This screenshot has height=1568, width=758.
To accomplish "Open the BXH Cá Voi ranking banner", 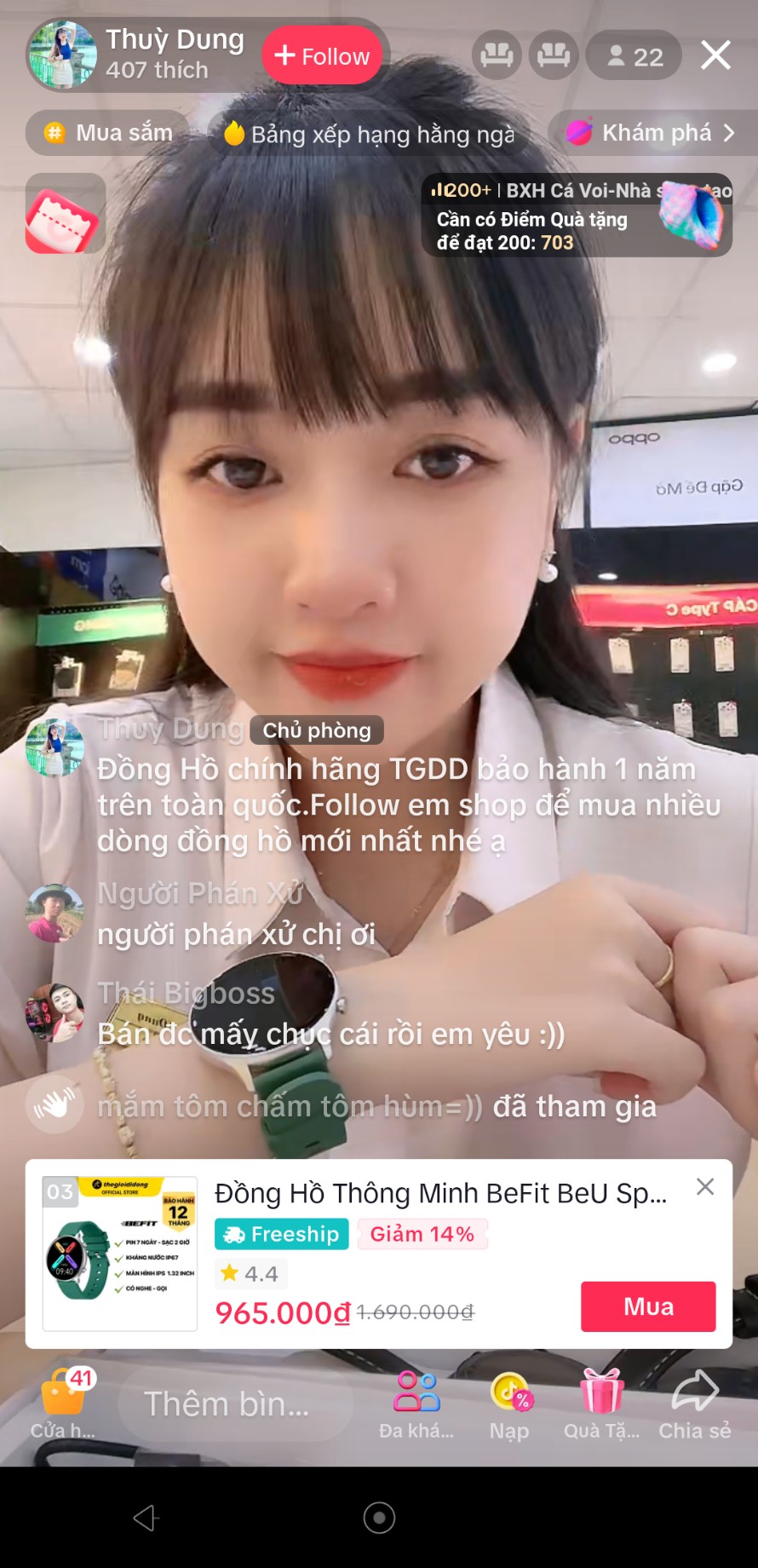I will [x=577, y=216].
